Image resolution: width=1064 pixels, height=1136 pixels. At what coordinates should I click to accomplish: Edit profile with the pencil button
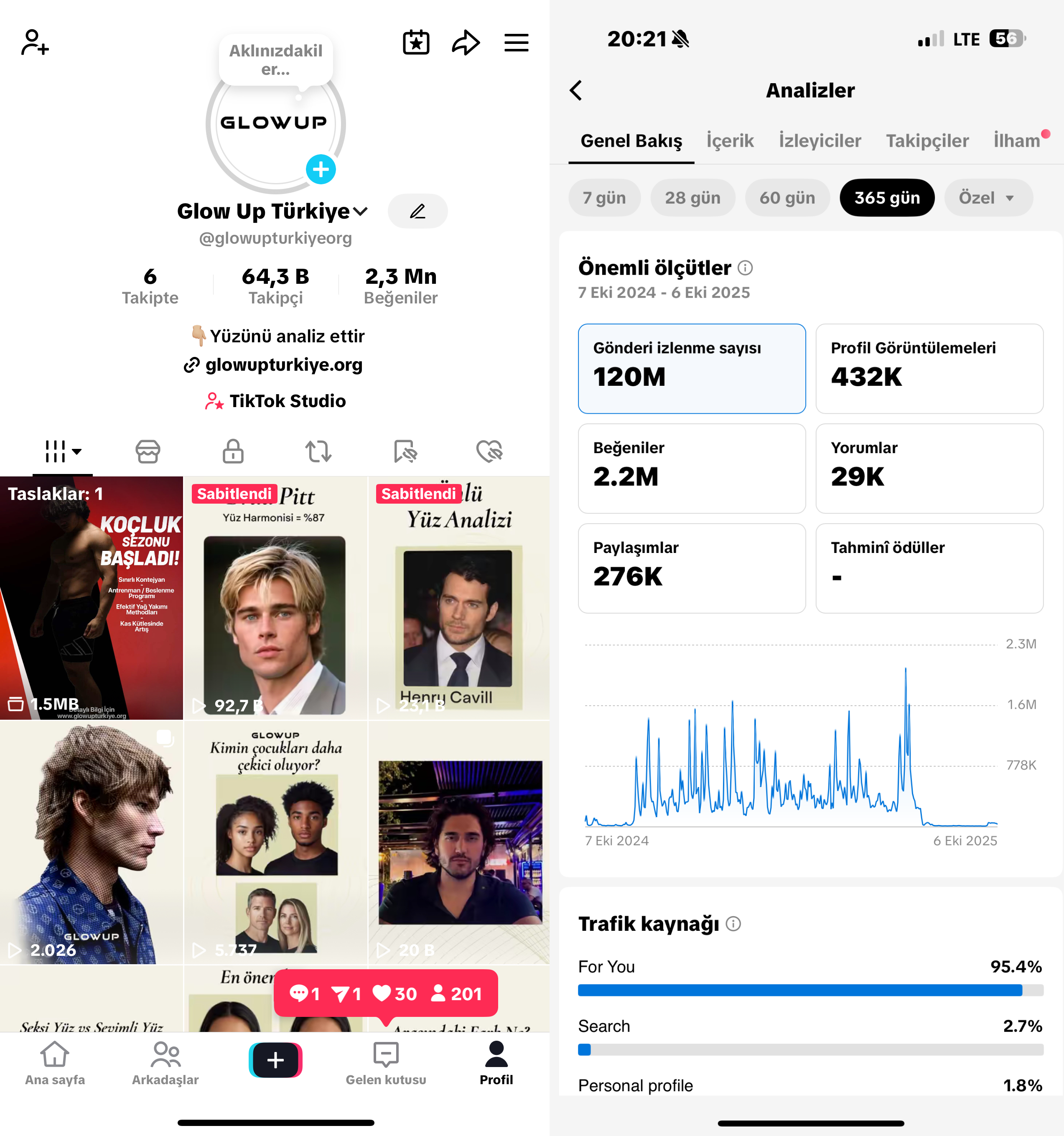[x=417, y=211]
